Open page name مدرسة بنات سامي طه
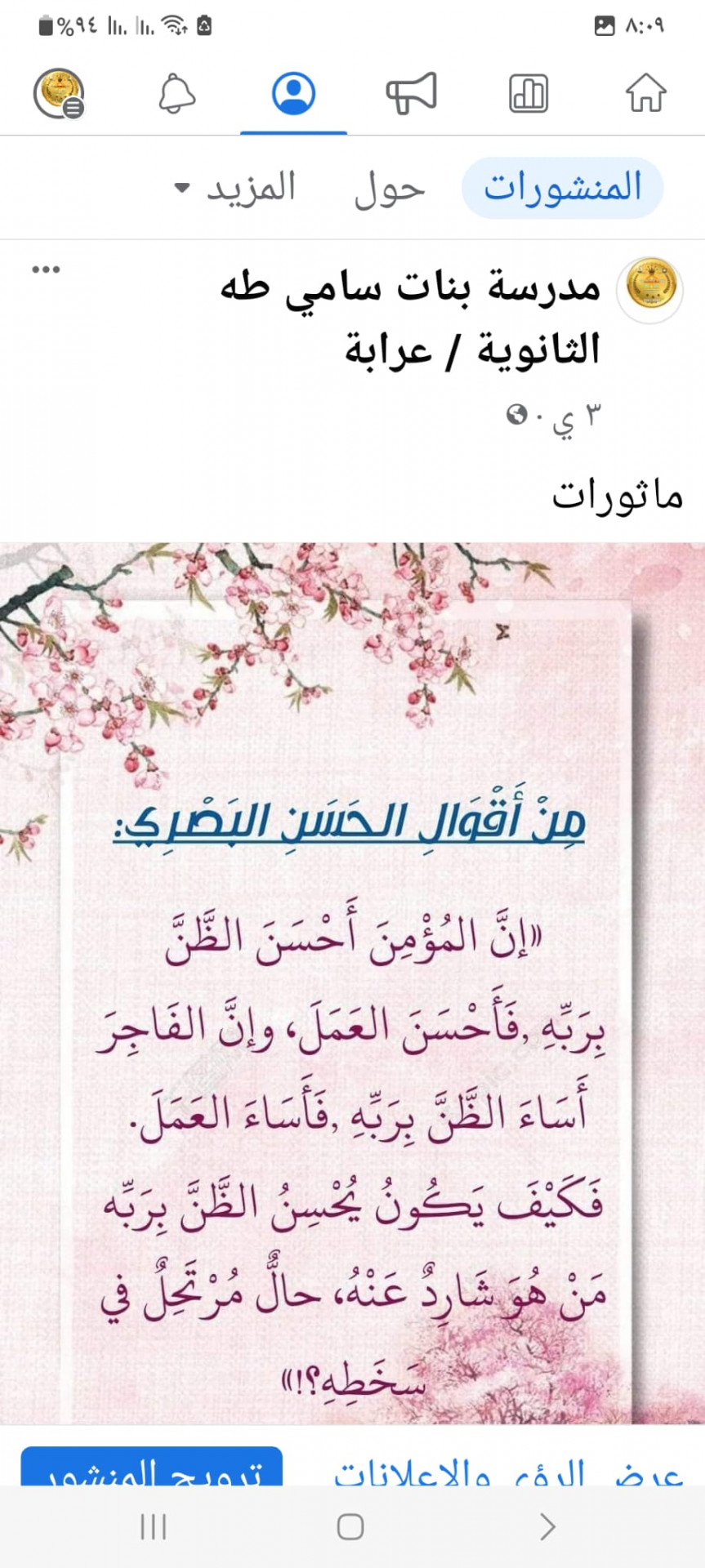Image resolution: width=705 pixels, height=1568 pixels. (410, 318)
